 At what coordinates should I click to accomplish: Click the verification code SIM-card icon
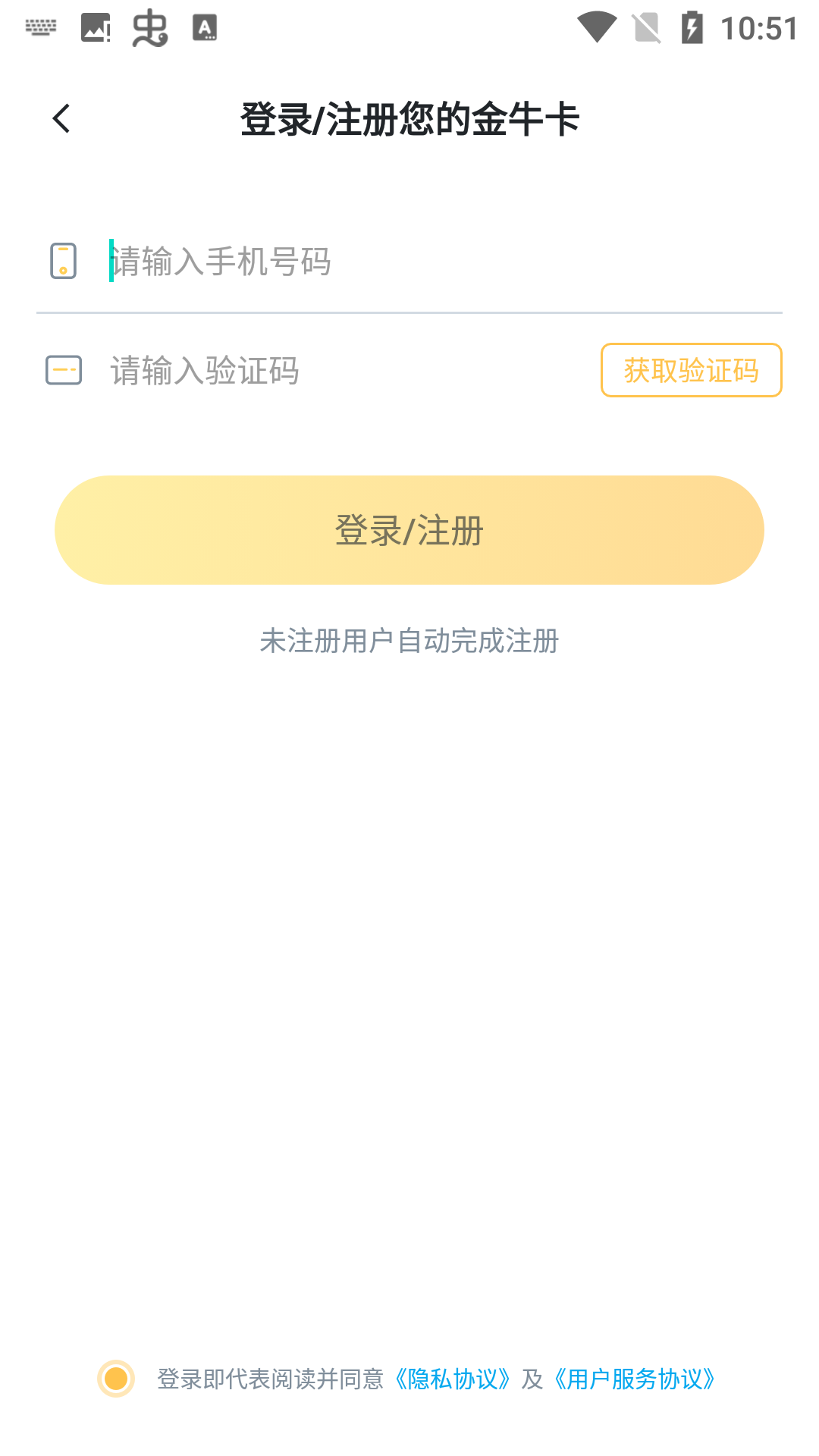click(x=65, y=371)
